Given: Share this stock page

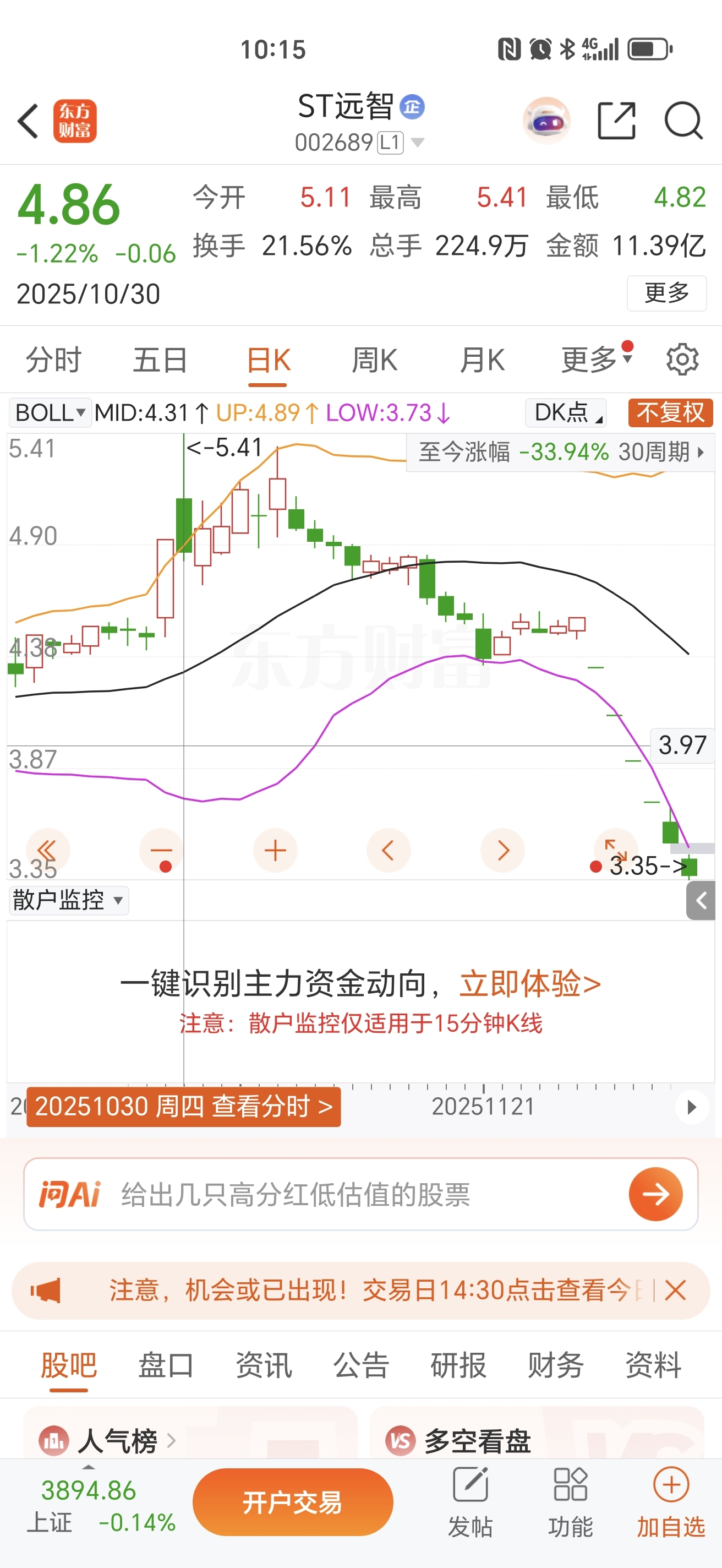Looking at the screenshot, I should 616,121.
